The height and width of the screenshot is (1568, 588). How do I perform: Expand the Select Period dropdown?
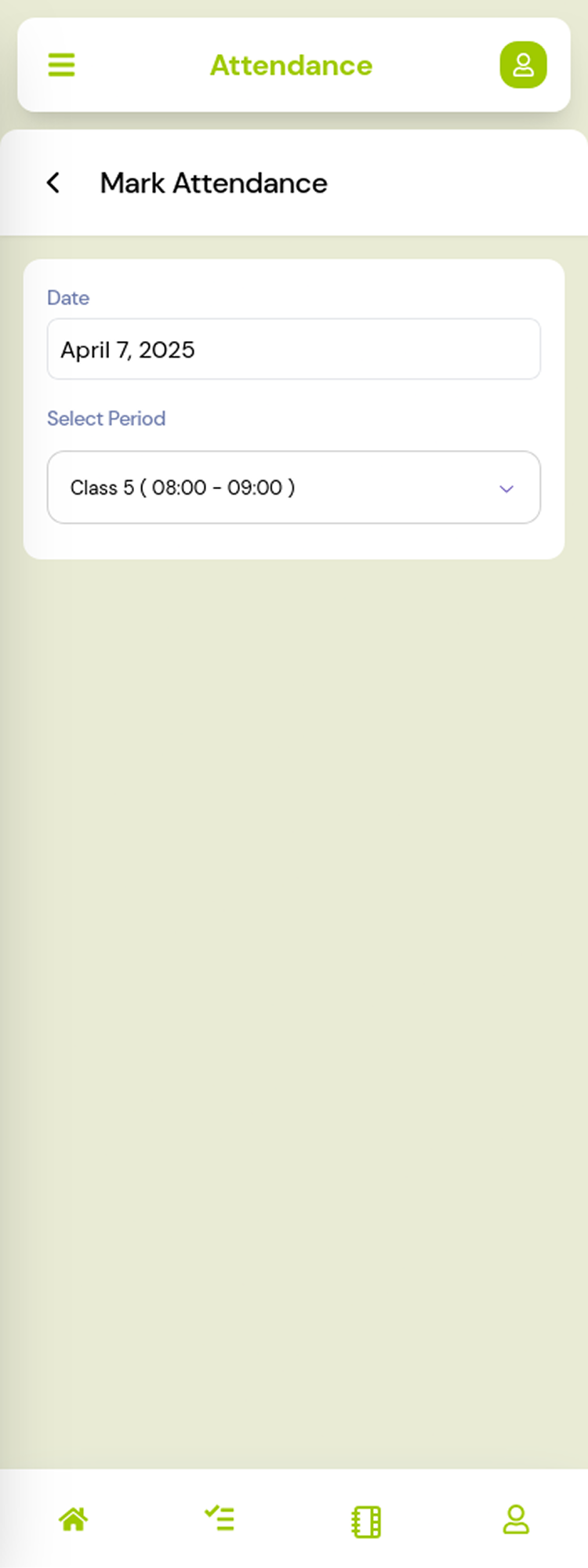[x=293, y=488]
